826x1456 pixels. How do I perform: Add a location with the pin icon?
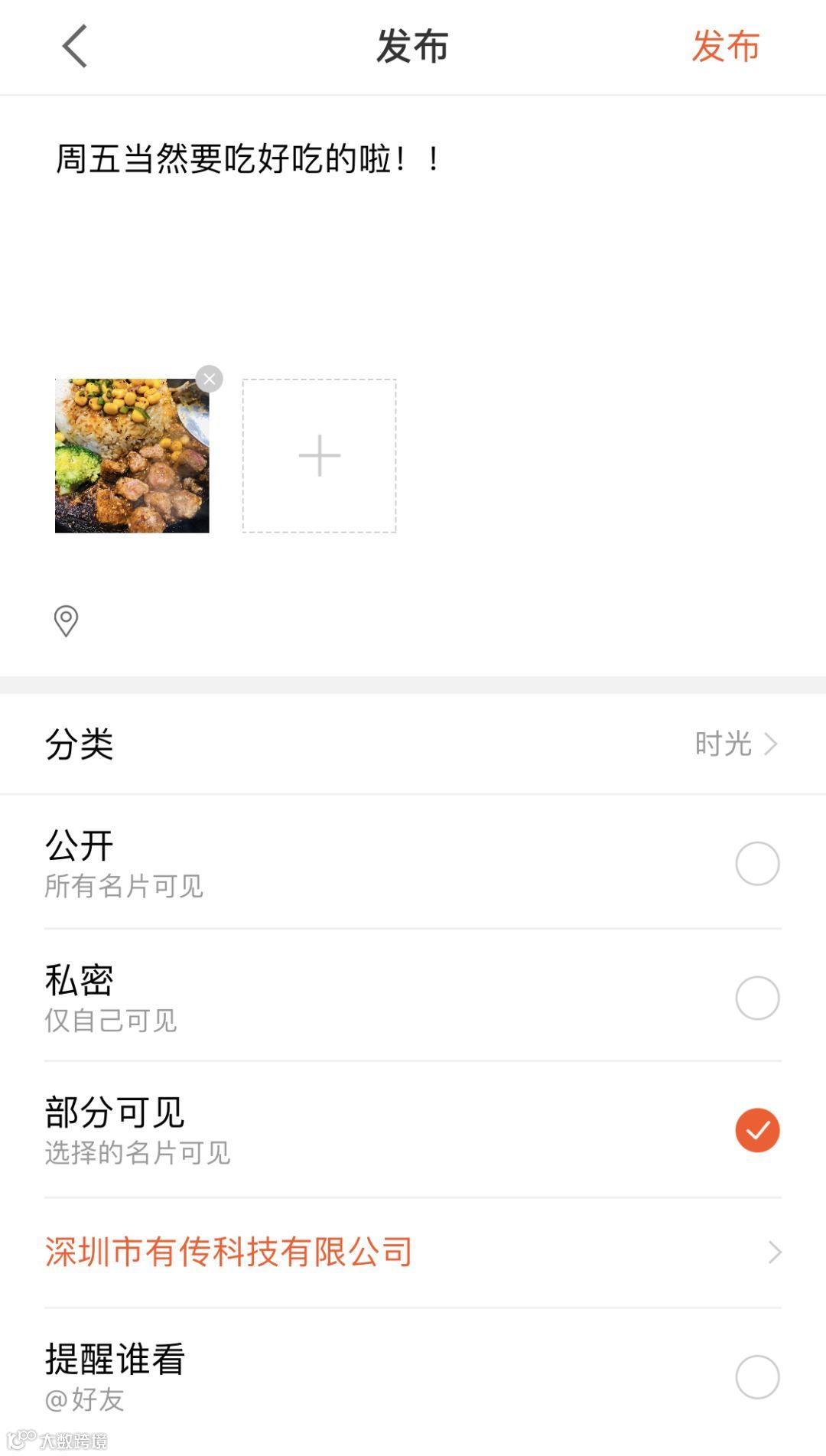pyautogui.click(x=66, y=621)
